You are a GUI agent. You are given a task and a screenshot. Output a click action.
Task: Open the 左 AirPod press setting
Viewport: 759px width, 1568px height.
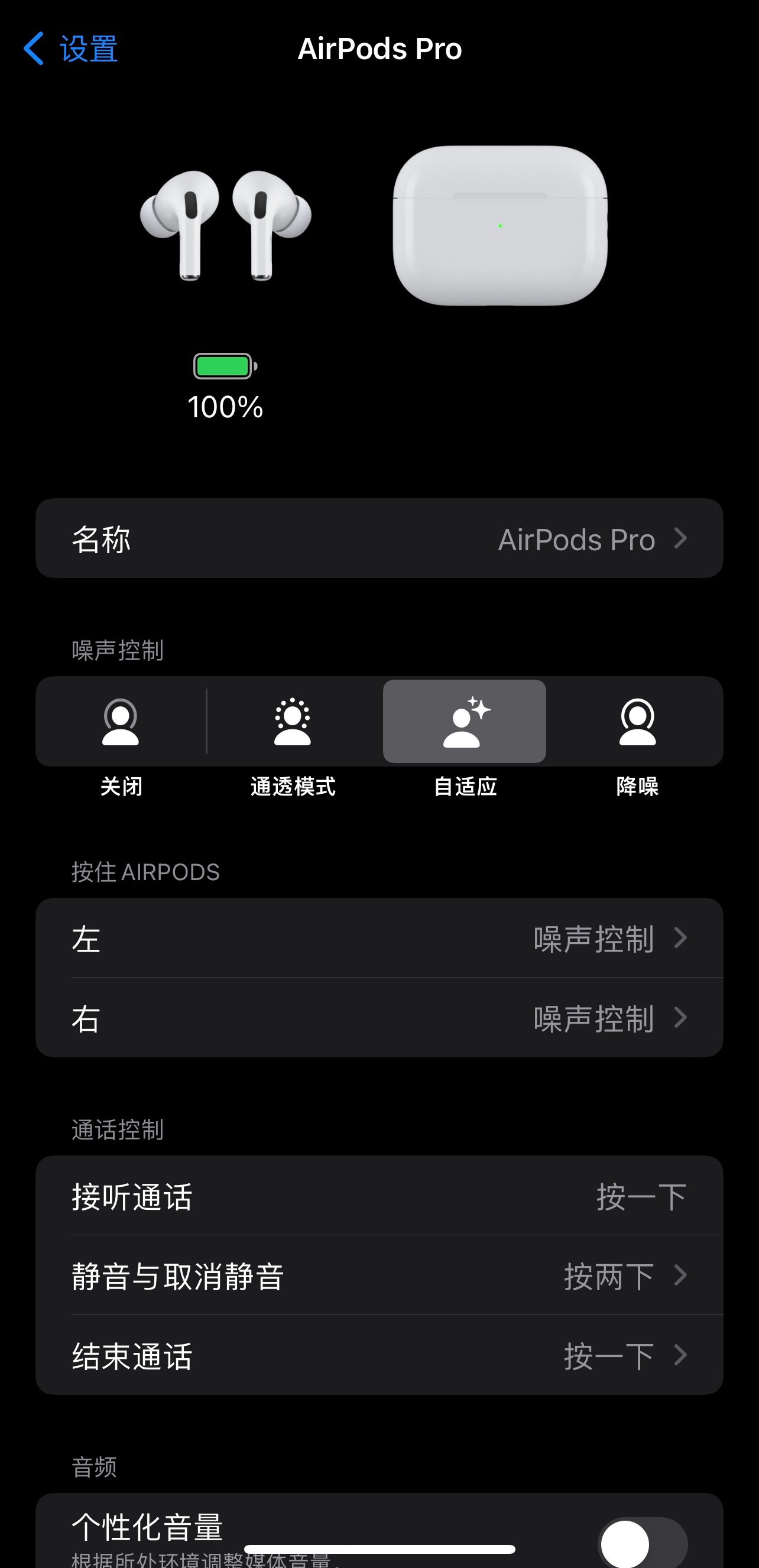click(379, 938)
